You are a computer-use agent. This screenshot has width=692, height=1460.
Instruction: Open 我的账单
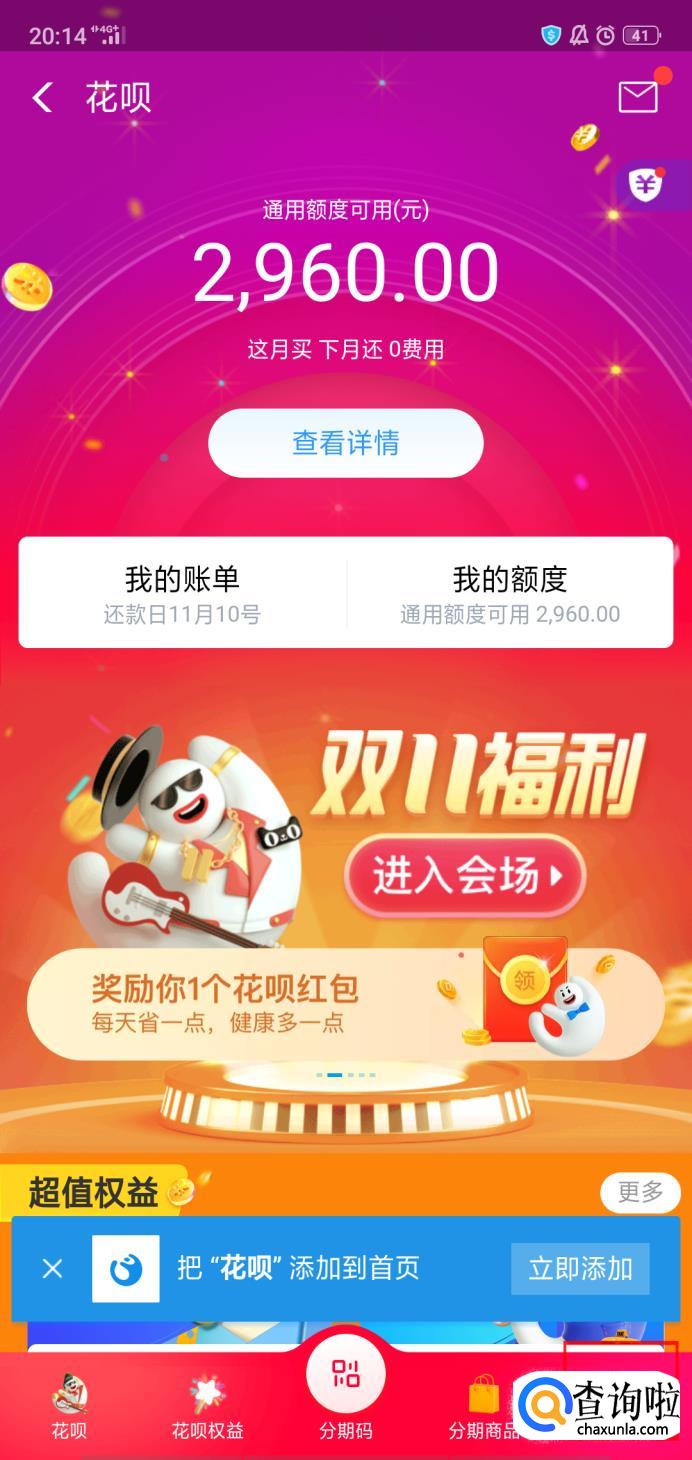tap(182, 592)
